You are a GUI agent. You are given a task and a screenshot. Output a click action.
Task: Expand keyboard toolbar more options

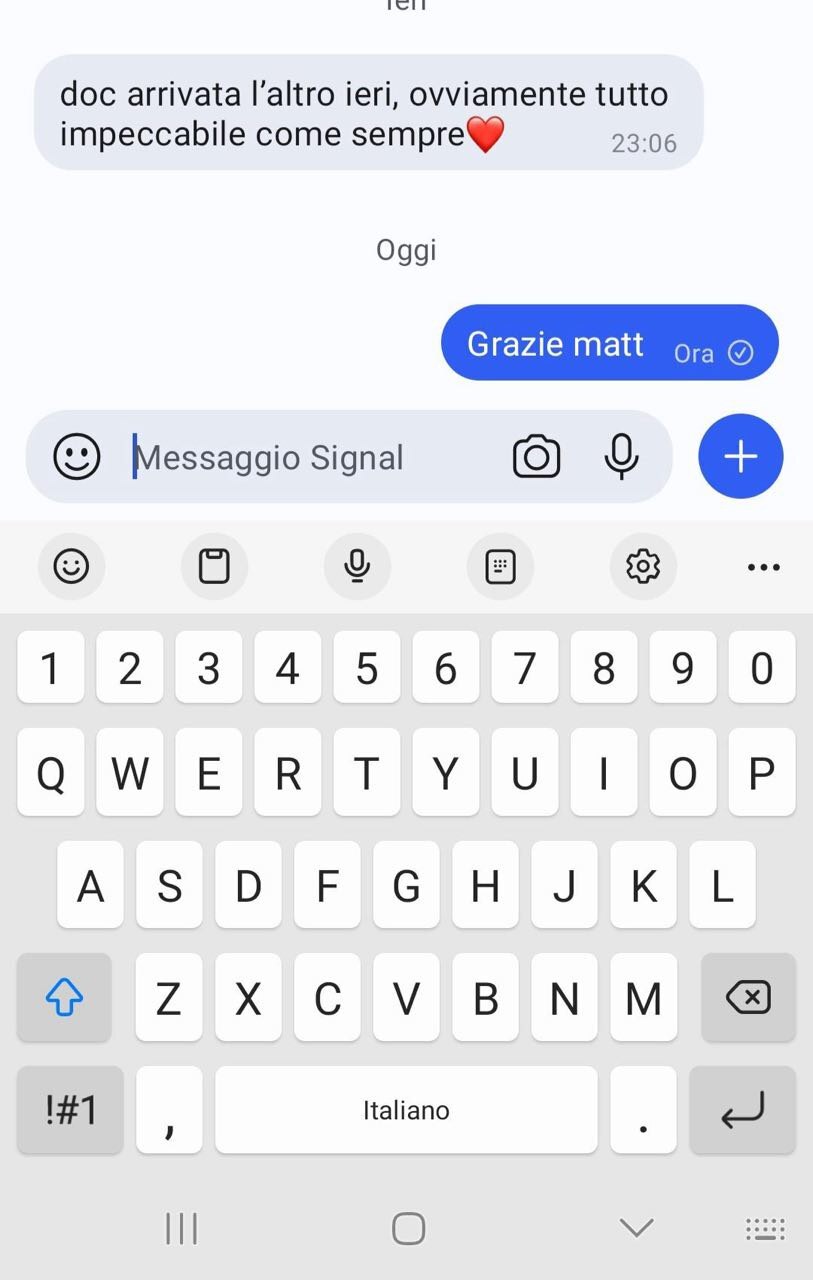pyautogui.click(x=763, y=567)
